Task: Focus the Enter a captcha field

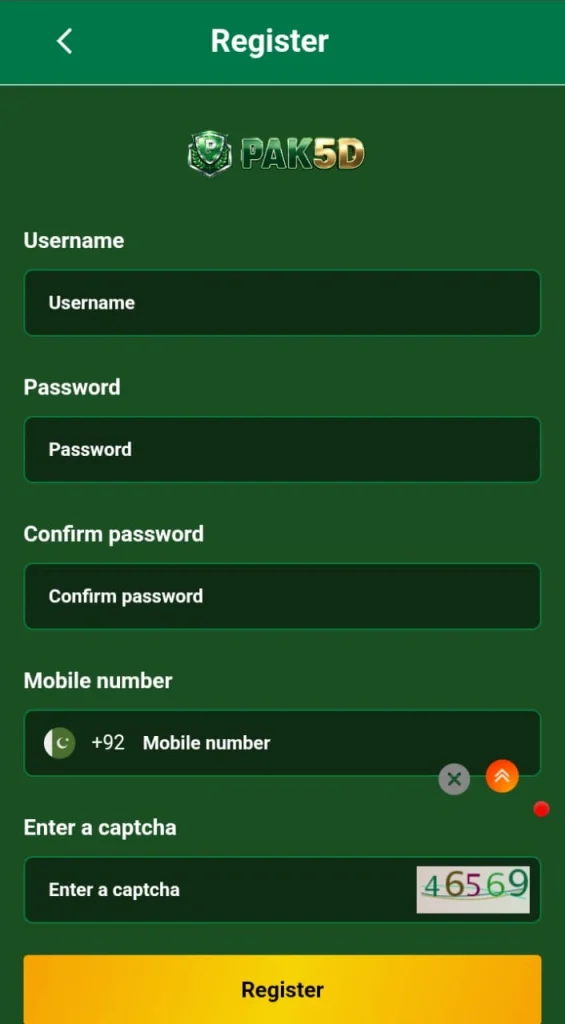Action: 219,889
